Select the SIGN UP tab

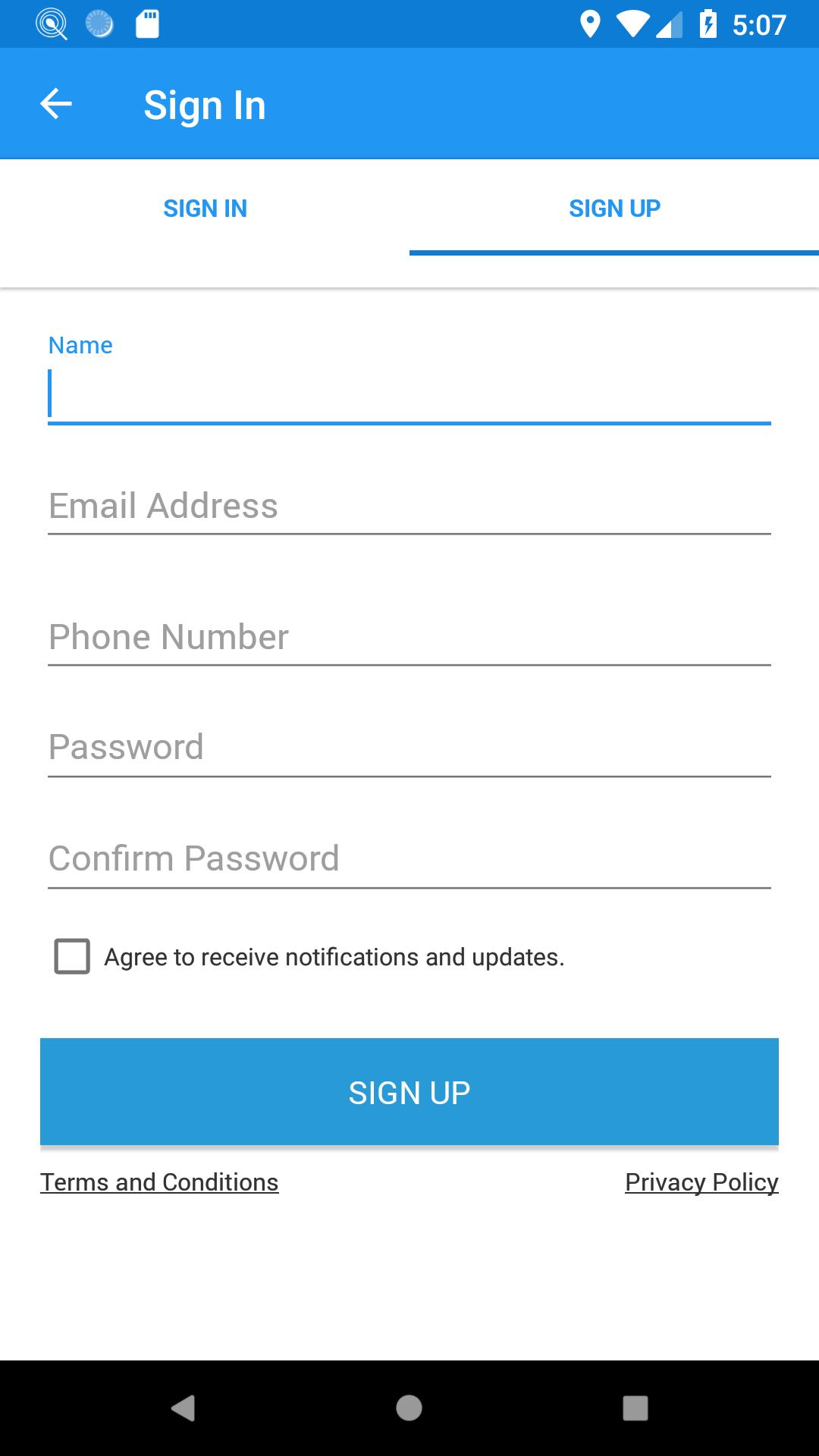click(x=614, y=209)
